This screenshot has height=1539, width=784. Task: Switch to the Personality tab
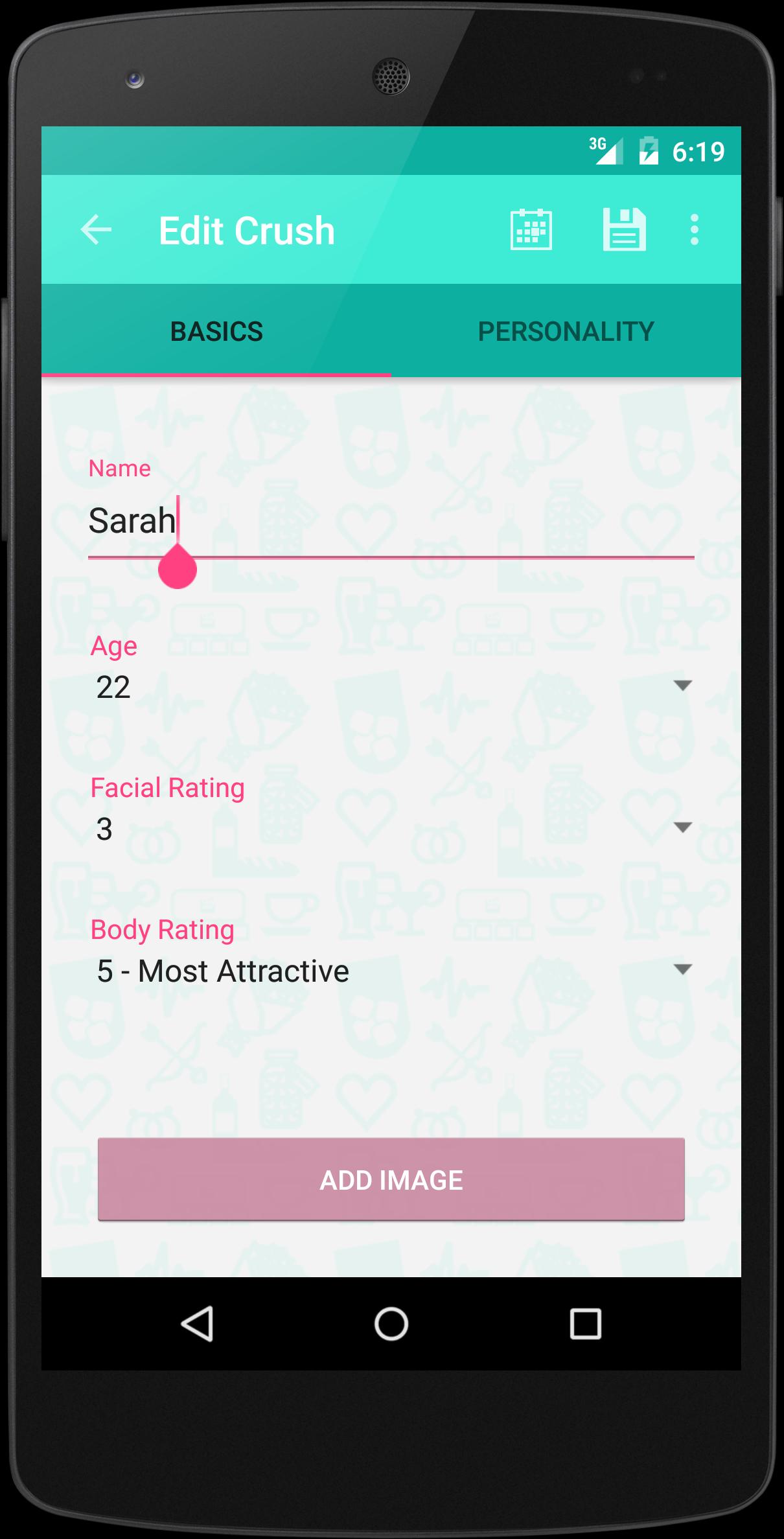click(x=566, y=332)
